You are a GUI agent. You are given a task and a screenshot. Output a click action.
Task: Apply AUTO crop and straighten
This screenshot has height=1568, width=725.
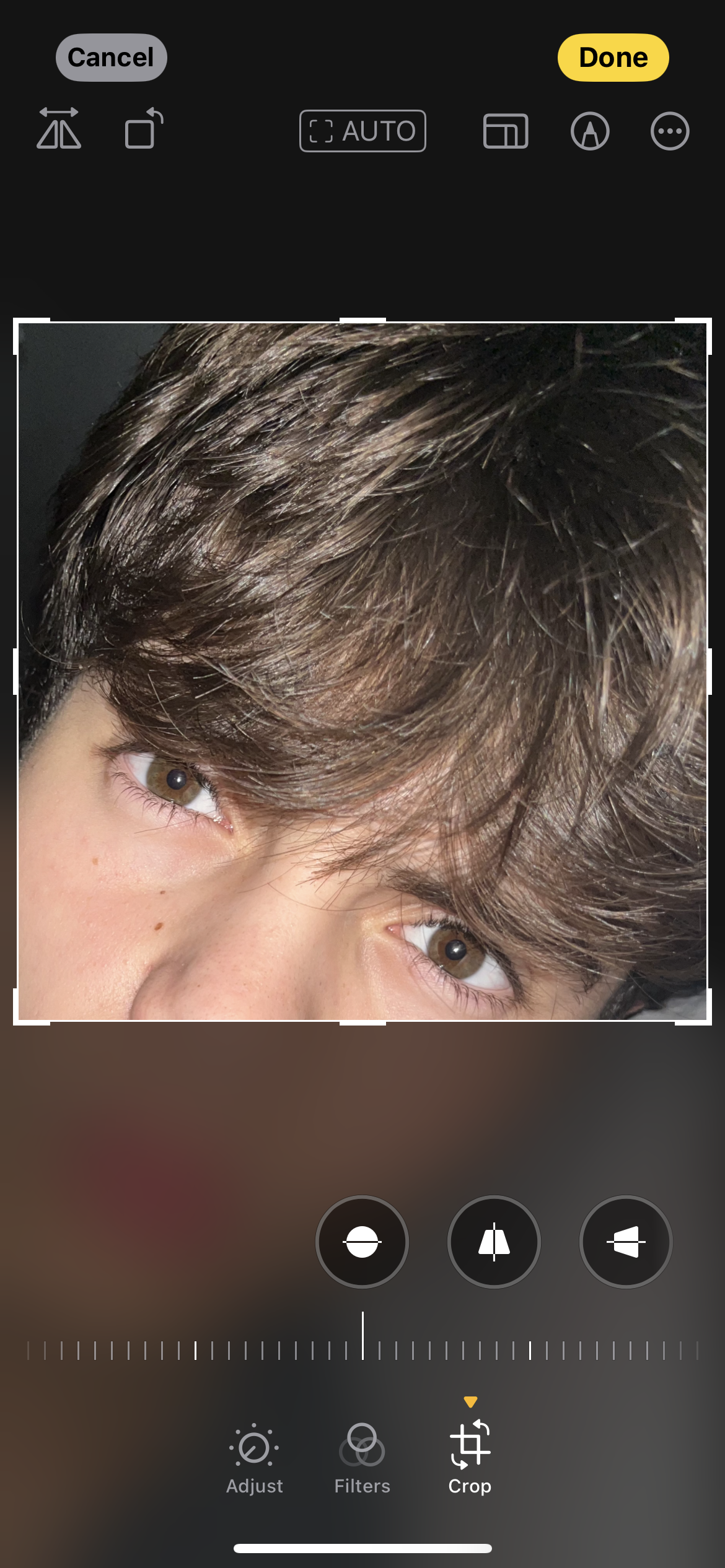tap(362, 131)
